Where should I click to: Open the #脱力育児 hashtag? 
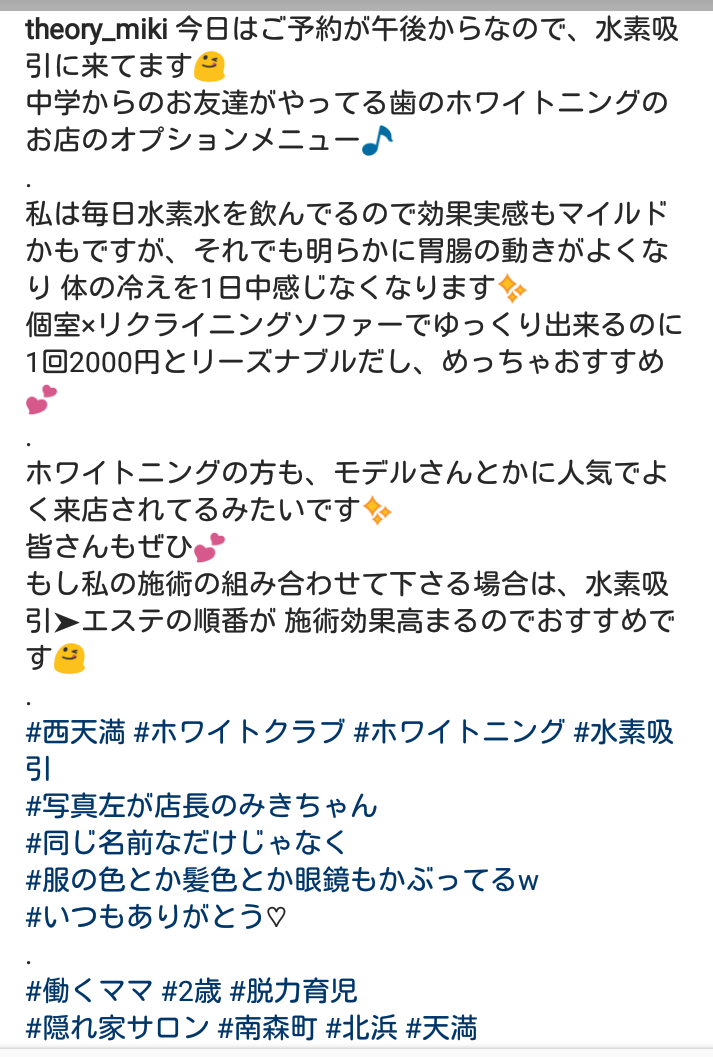coord(293,991)
